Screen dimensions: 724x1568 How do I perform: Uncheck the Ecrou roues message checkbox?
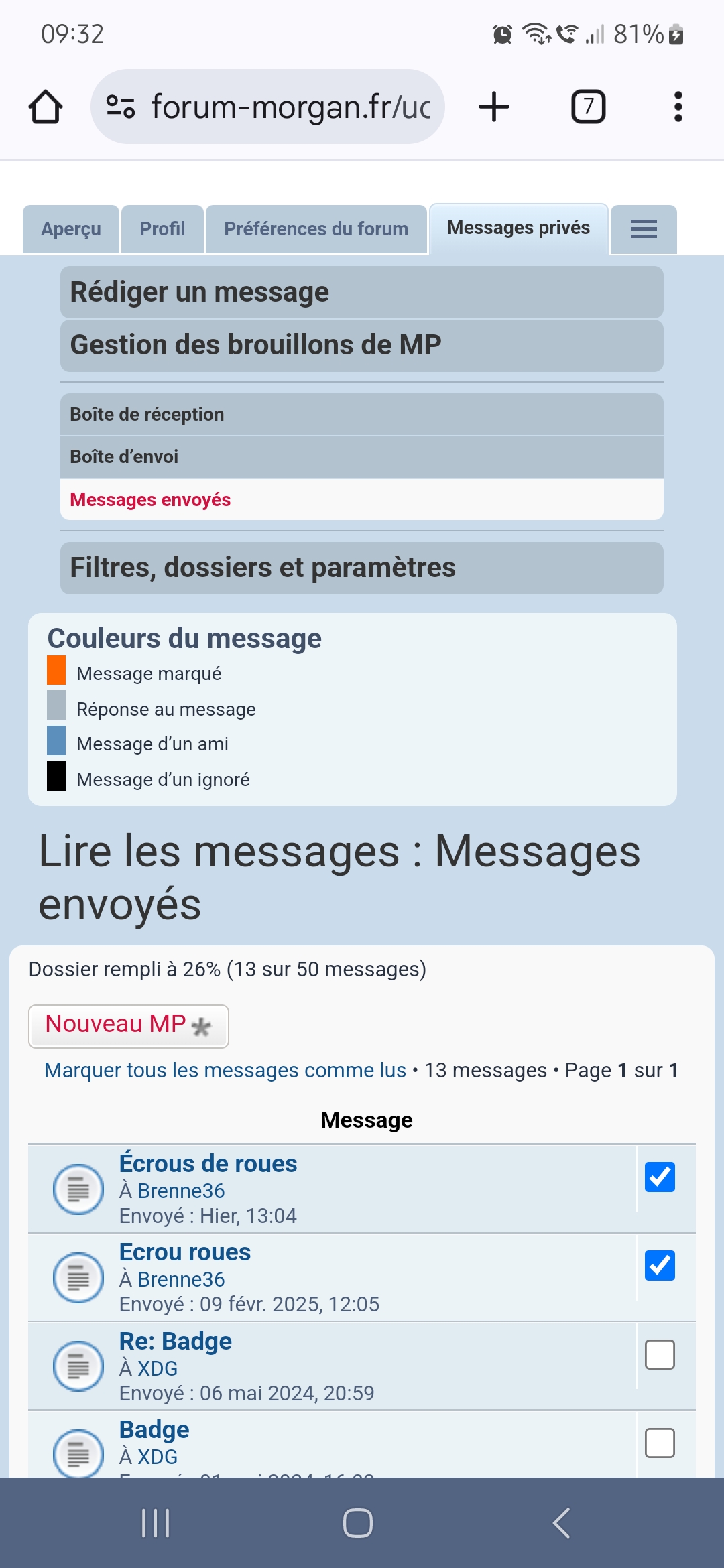tap(660, 1266)
